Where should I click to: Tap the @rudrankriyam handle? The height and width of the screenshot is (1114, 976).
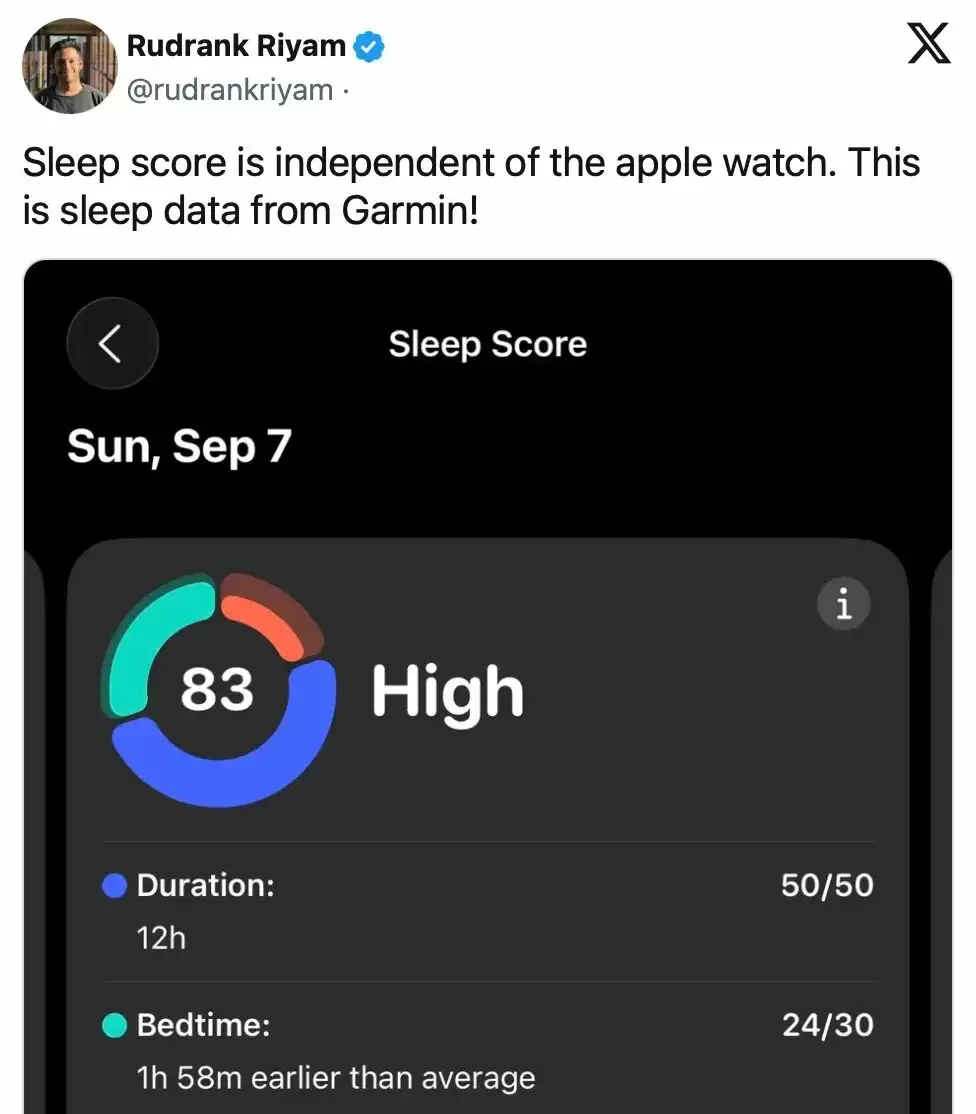click(x=230, y=90)
